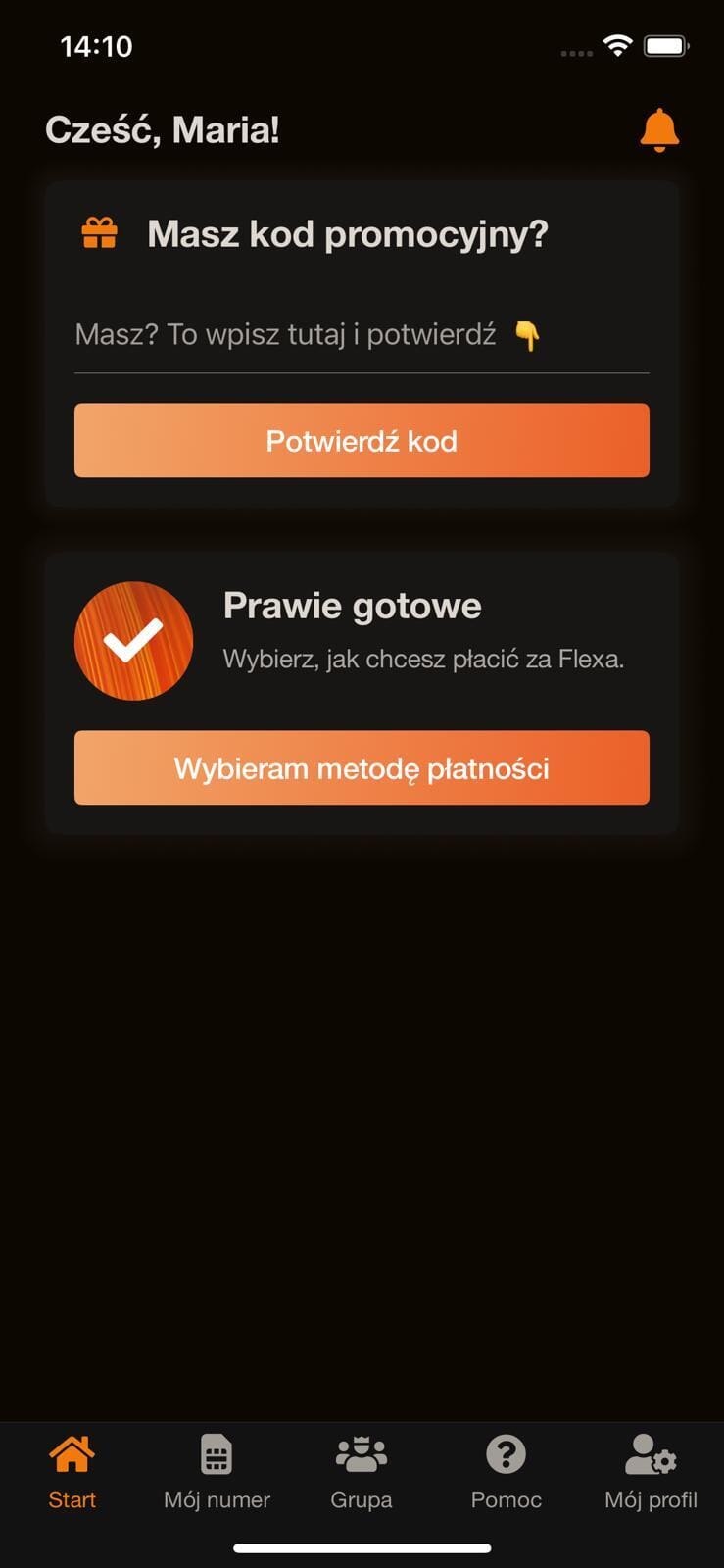The height and width of the screenshot is (1568, 724).
Task: Go to the Grupa tab
Action: pyautogui.click(x=362, y=1471)
